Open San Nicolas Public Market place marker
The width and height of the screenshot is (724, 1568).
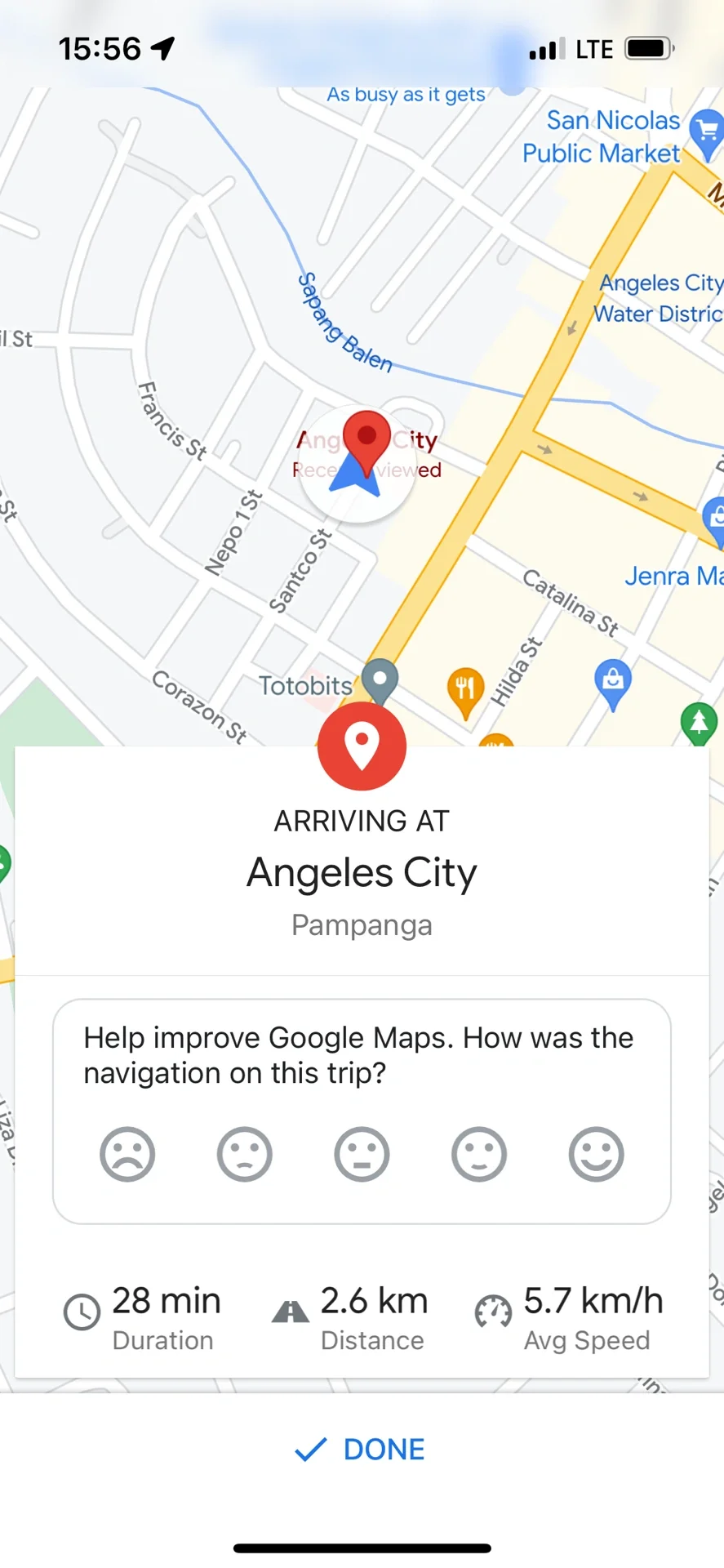pyautogui.click(x=706, y=132)
